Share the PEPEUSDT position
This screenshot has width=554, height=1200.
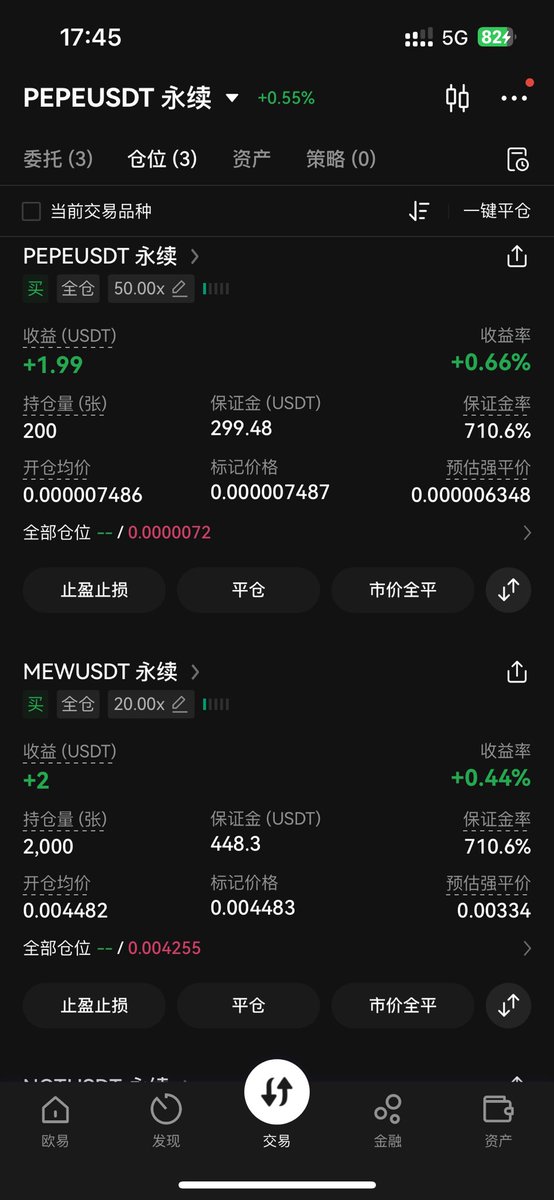pyautogui.click(x=517, y=257)
